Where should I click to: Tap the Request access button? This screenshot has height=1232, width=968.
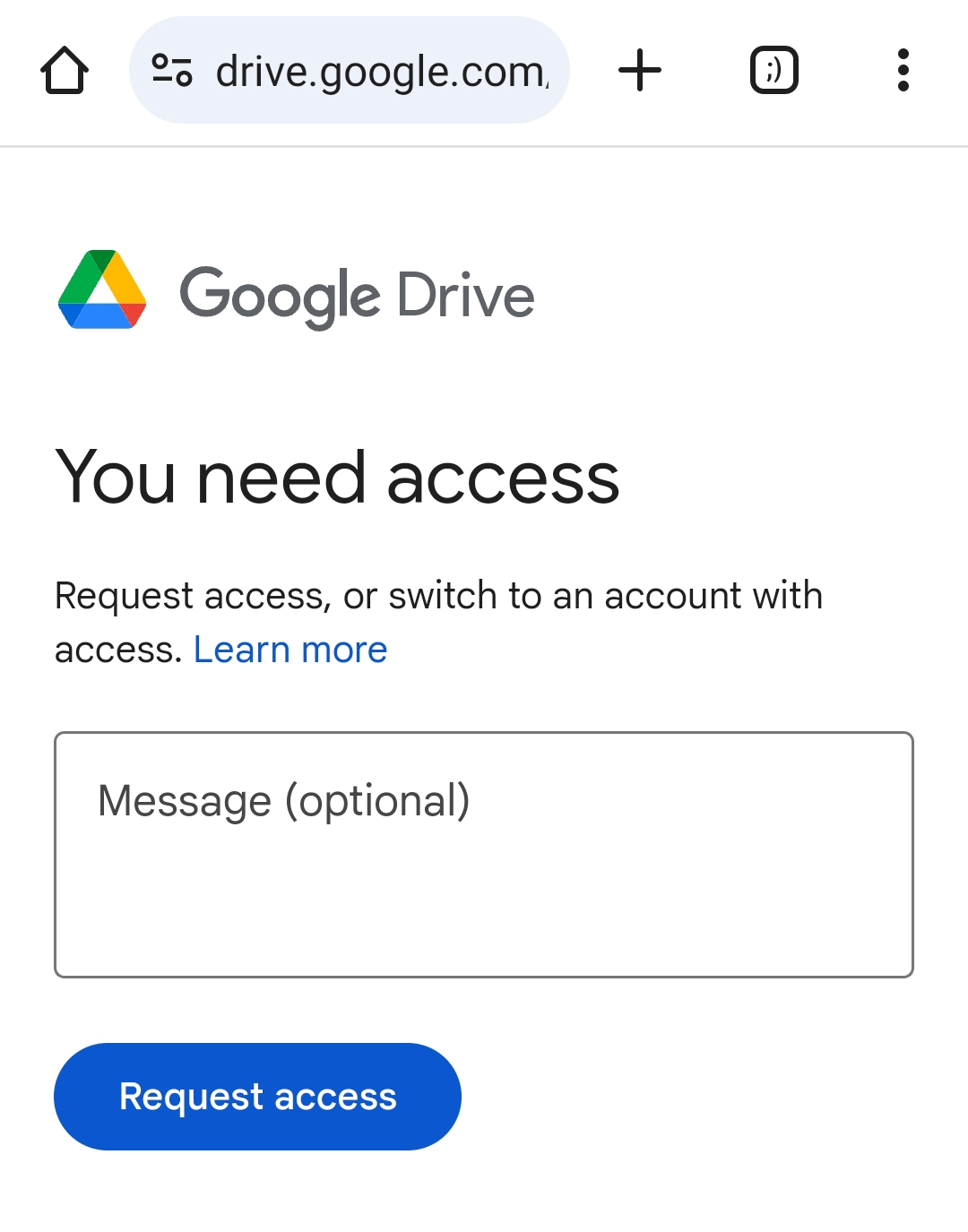tap(257, 1096)
